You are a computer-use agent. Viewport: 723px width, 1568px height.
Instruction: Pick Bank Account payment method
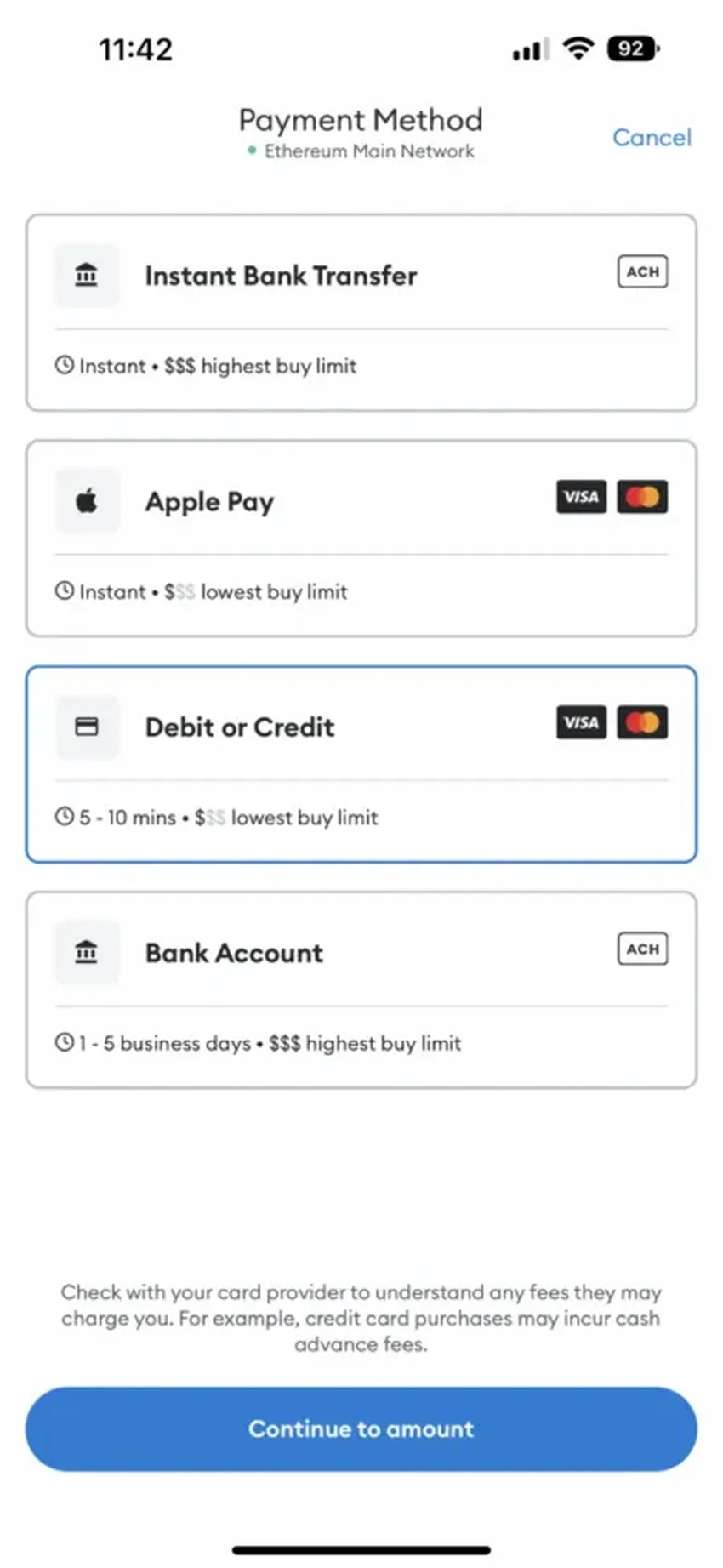coord(361,989)
